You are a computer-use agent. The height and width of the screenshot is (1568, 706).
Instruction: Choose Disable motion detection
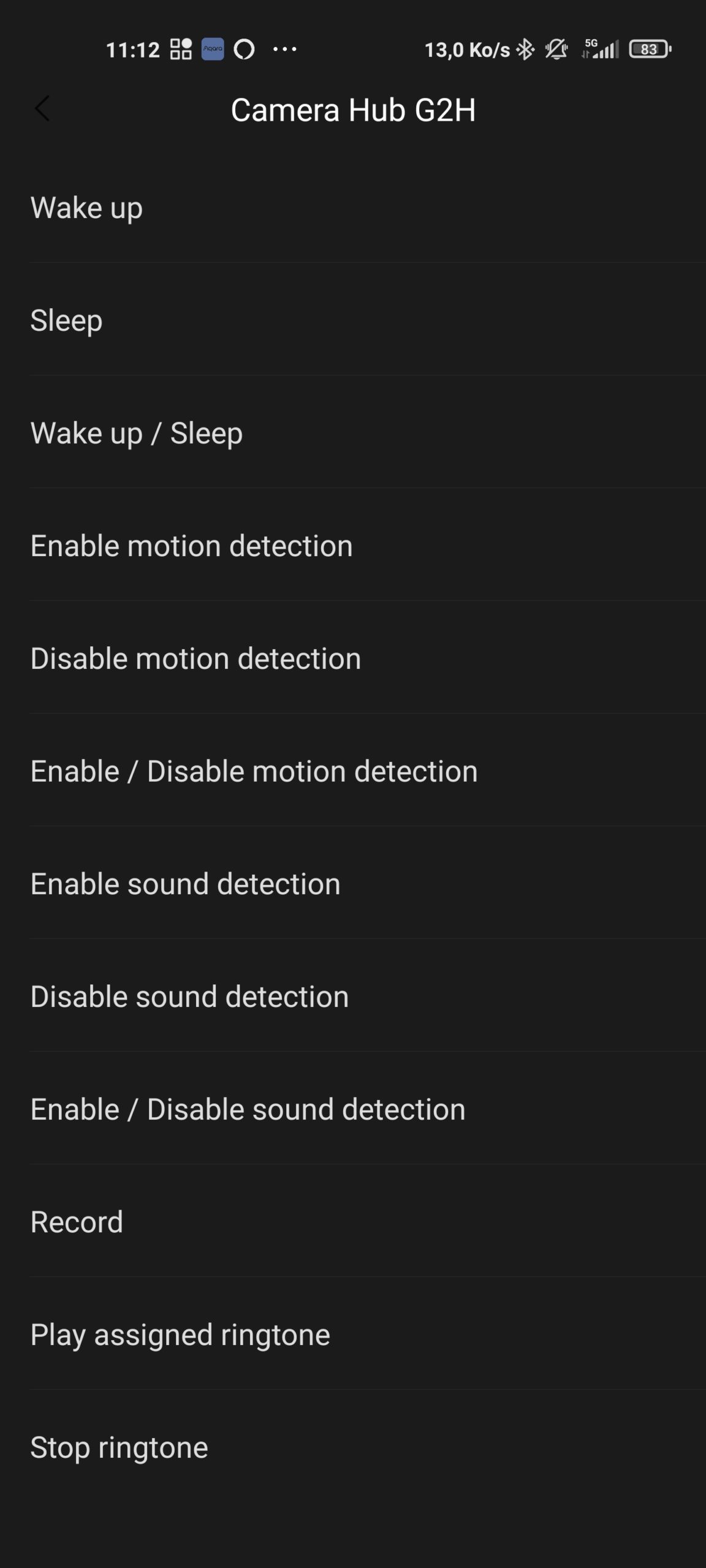(353, 658)
